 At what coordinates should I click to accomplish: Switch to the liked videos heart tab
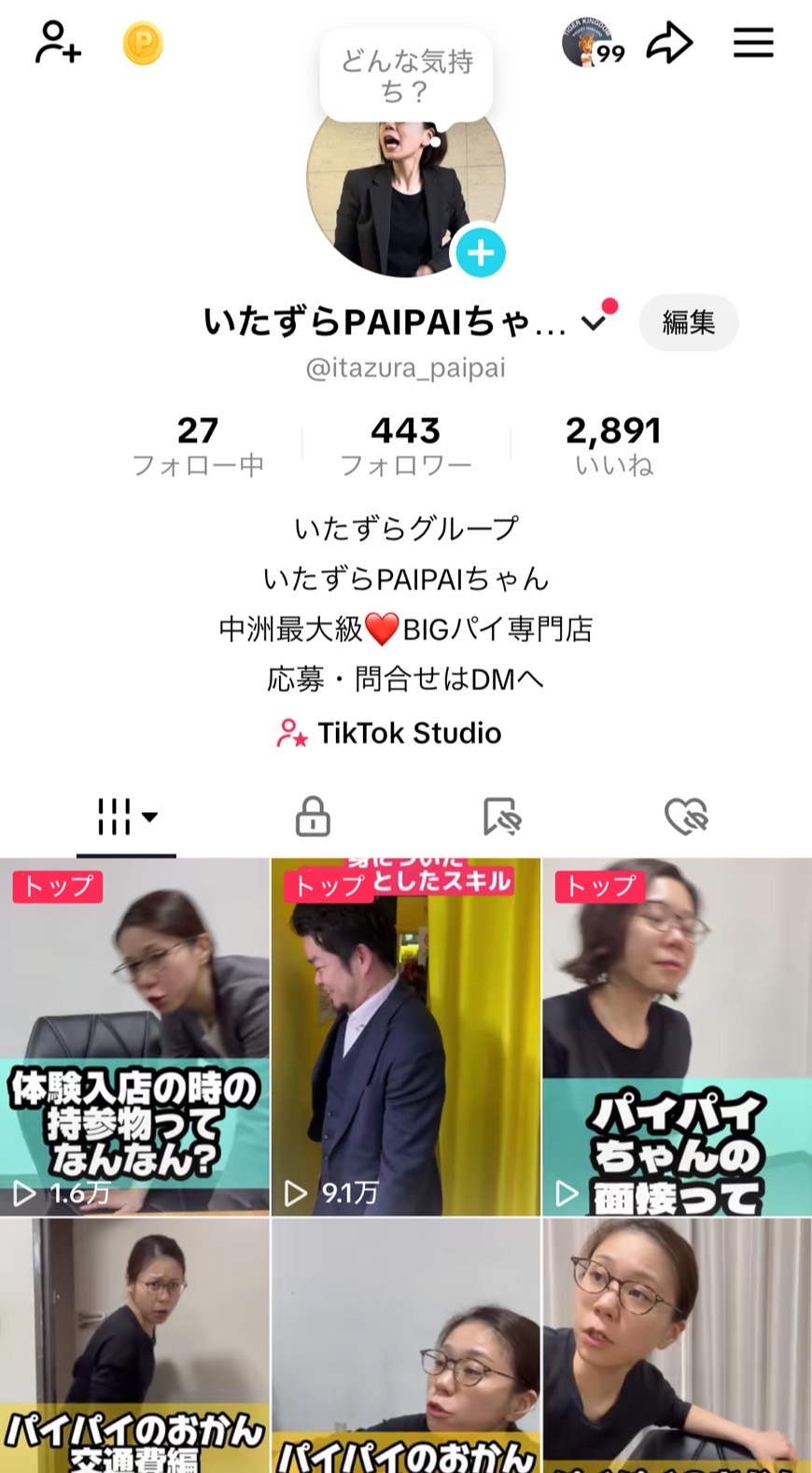click(x=686, y=816)
